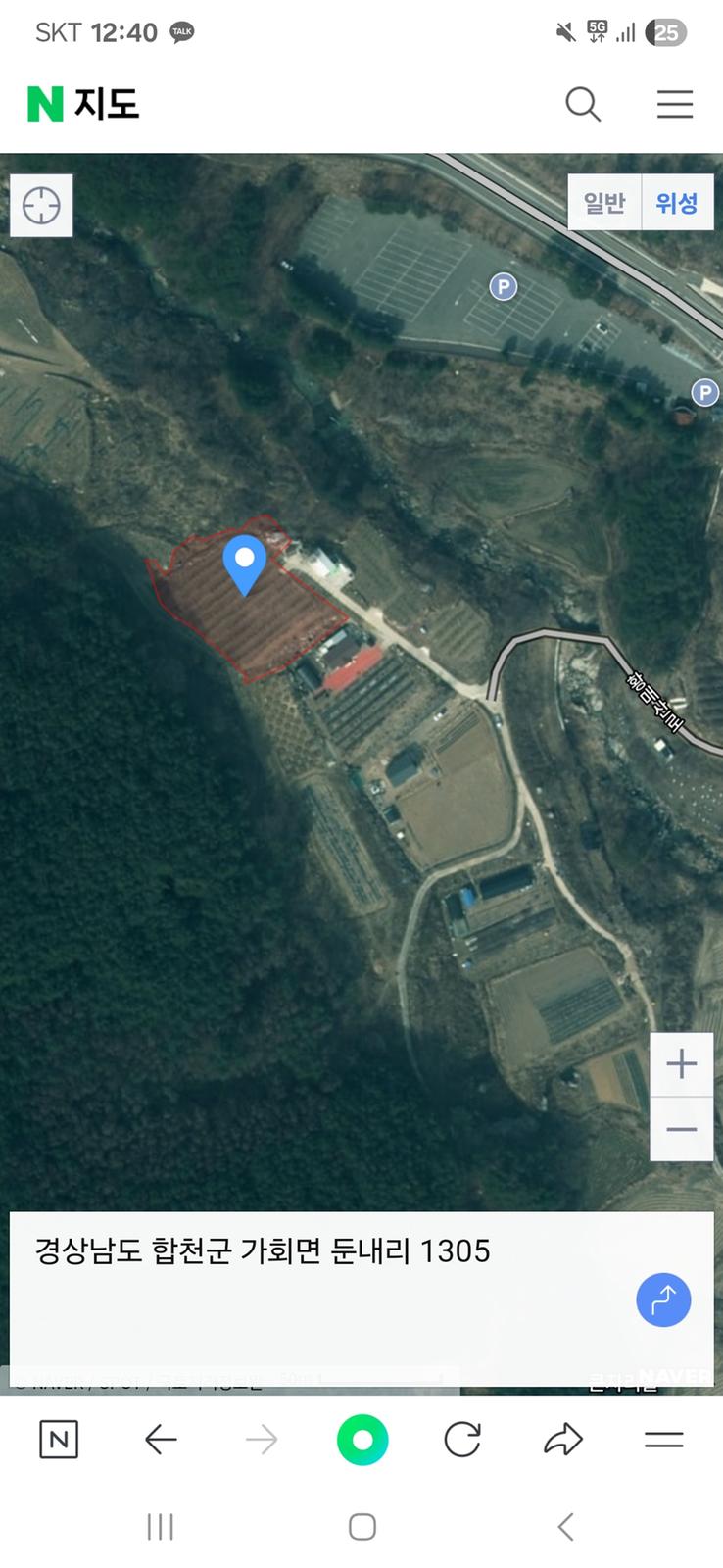Center map on my current location
This screenshot has height=1568, width=723.
41,206
